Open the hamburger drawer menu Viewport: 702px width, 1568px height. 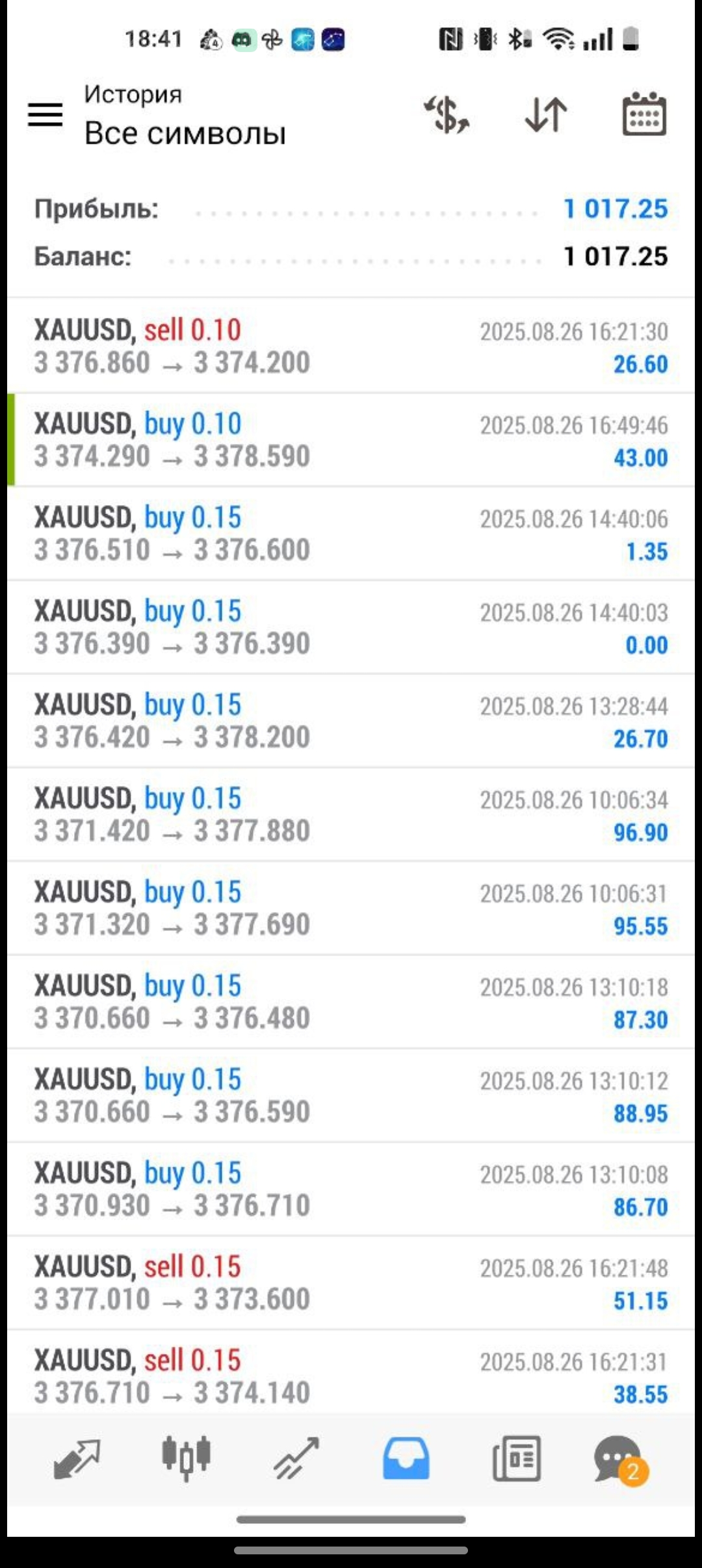click(45, 115)
